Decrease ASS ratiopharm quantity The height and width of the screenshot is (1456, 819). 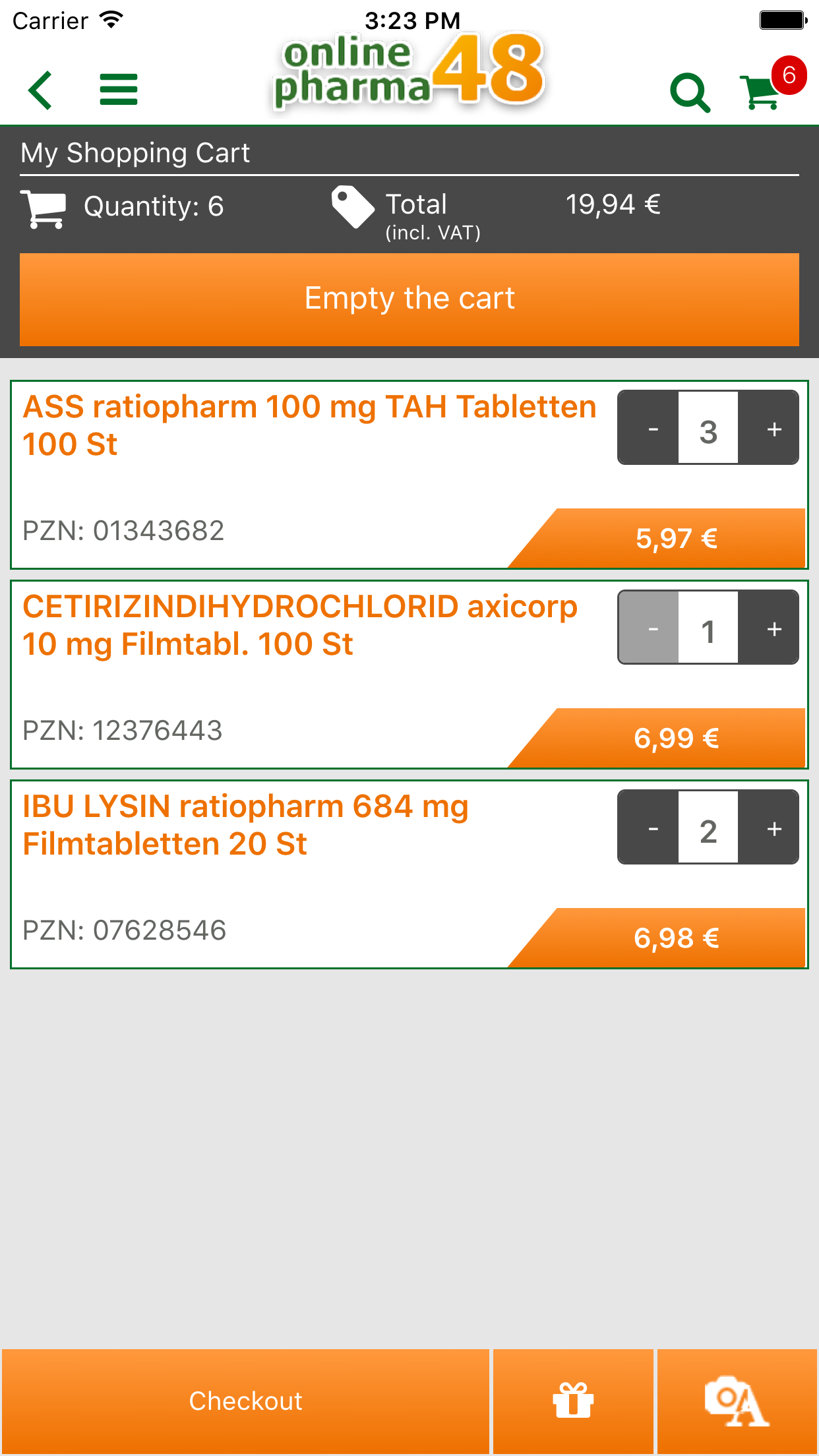[x=652, y=429]
